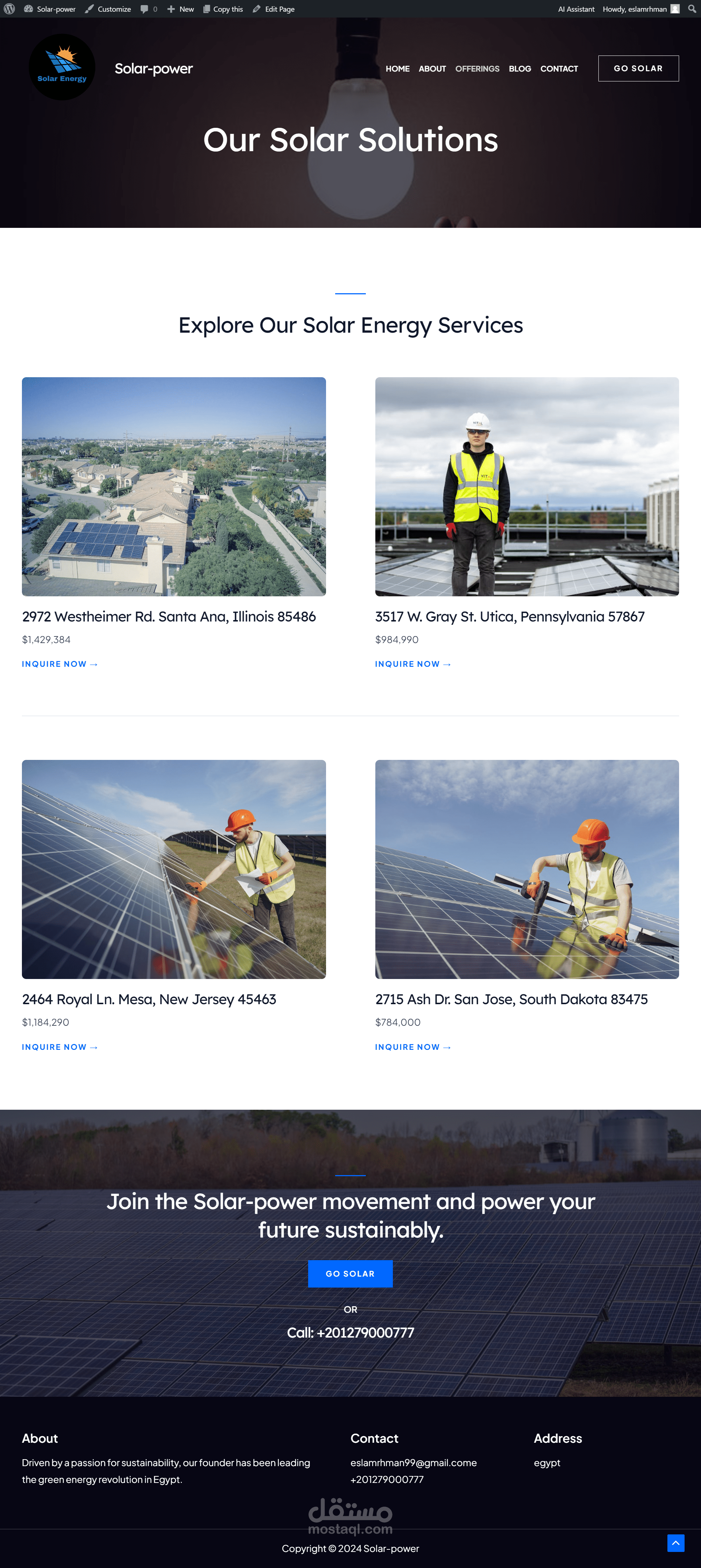
Task: Tap the GO SOLAR button in header
Action: [638, 68]
